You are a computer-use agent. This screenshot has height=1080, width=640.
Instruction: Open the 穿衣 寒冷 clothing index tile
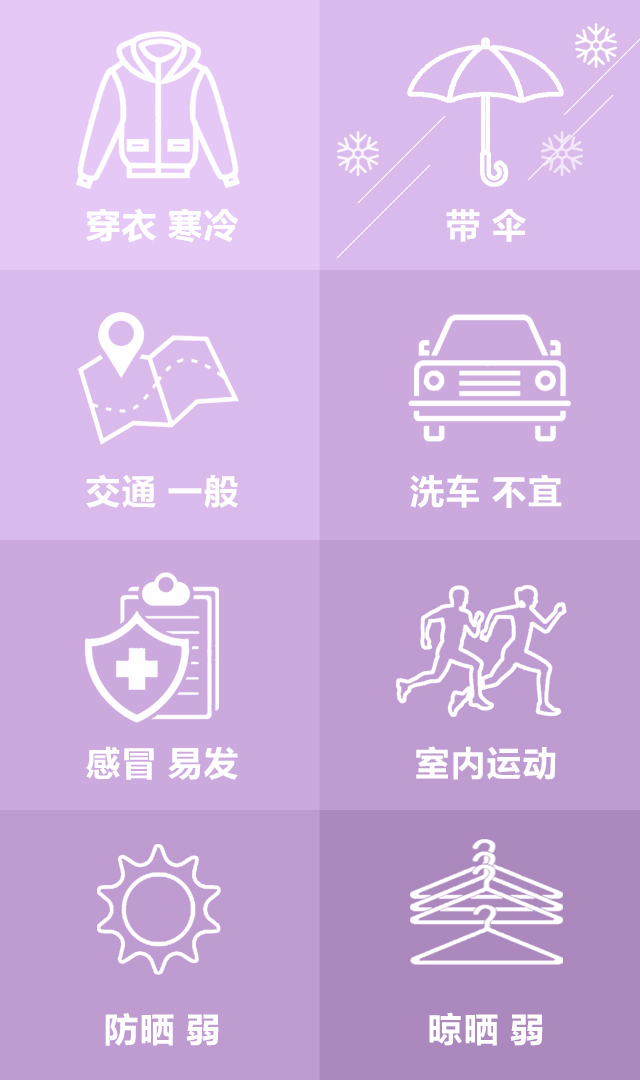coord(160,135)
